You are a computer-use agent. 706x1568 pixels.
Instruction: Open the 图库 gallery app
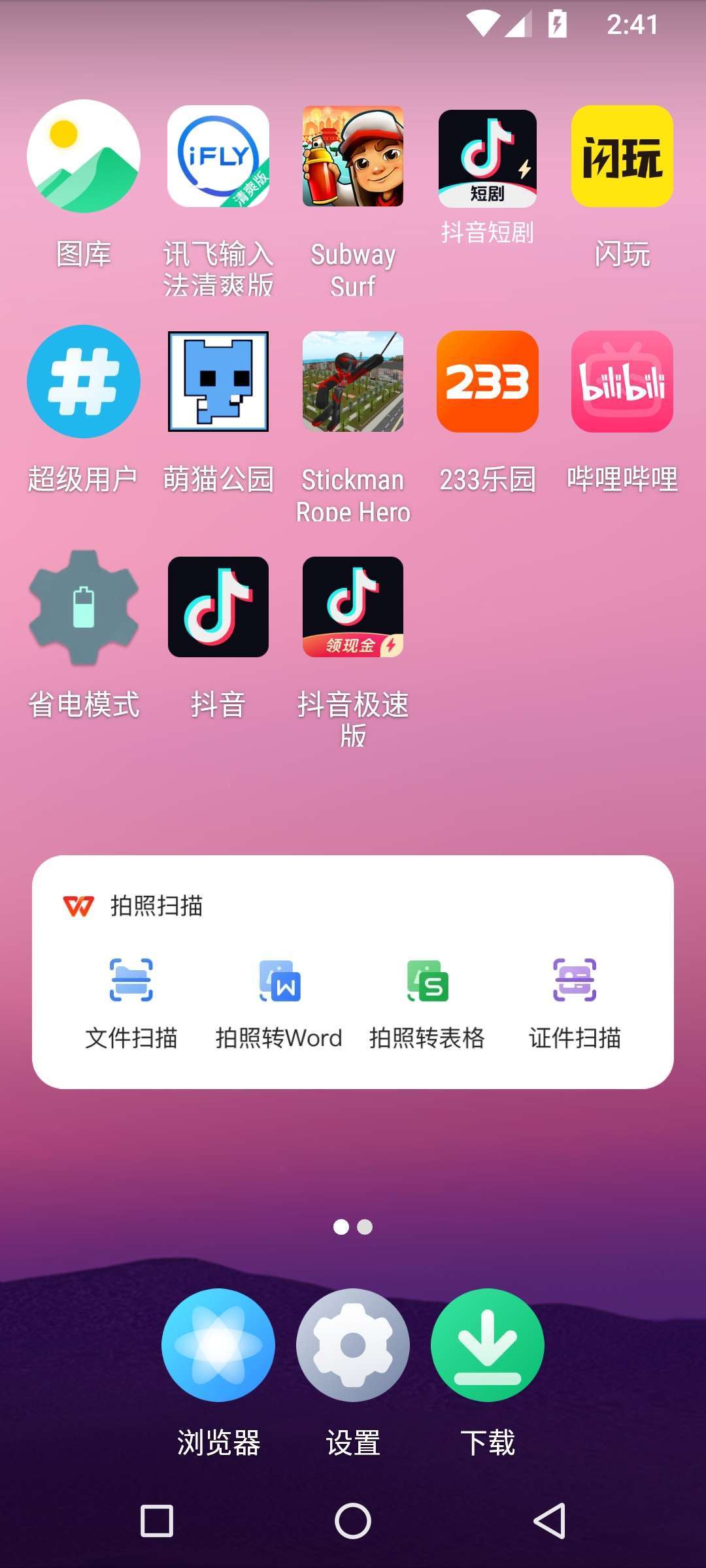84,157
